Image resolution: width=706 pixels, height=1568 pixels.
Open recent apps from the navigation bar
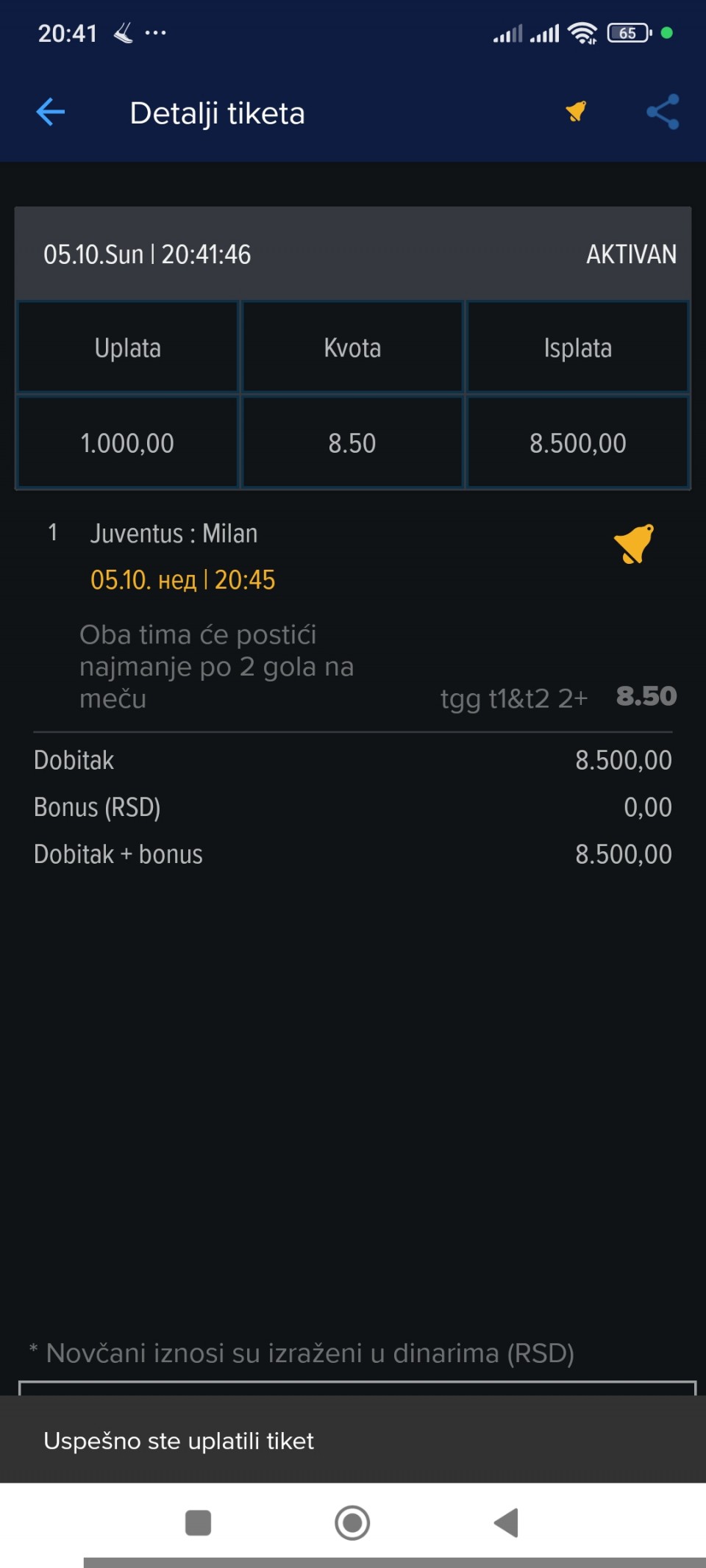[x=198, y=1522]
